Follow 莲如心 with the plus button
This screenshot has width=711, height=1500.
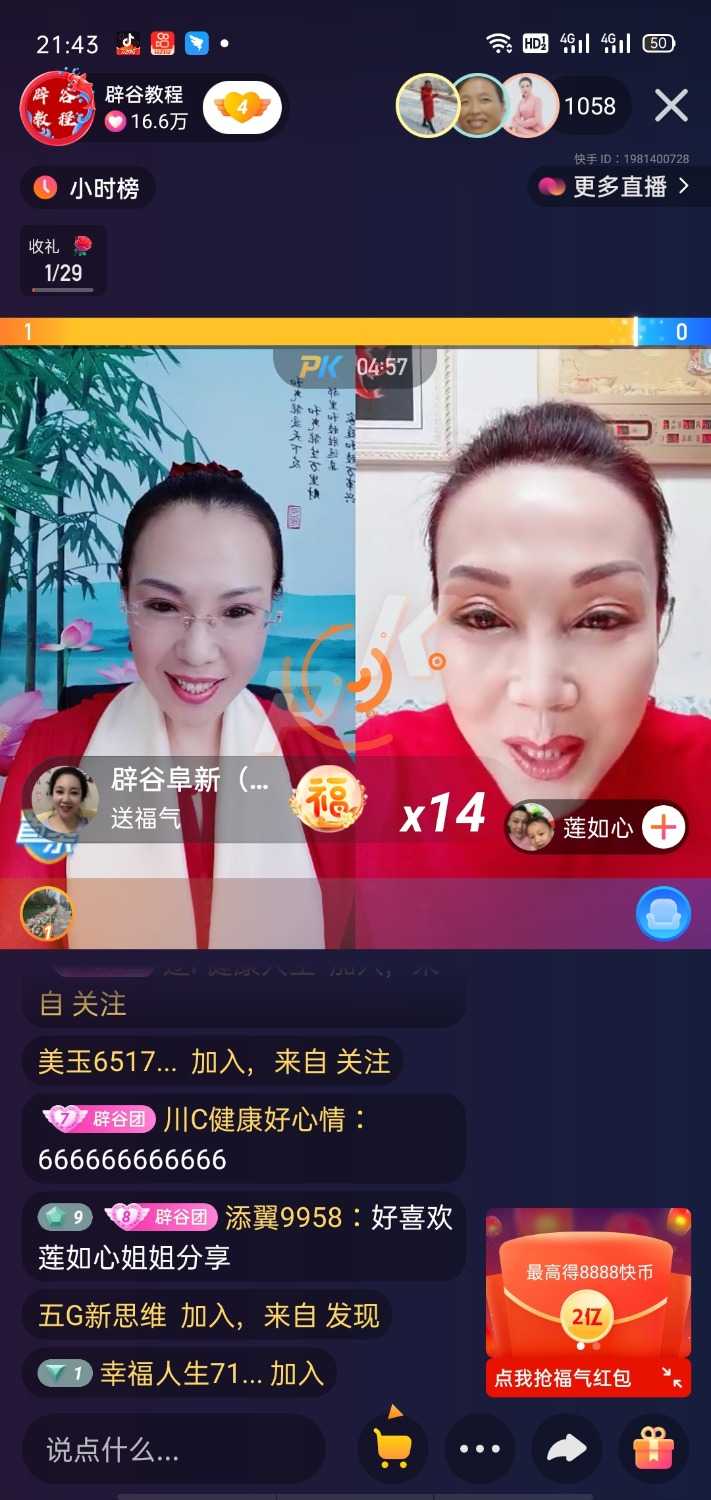[663, 827]
